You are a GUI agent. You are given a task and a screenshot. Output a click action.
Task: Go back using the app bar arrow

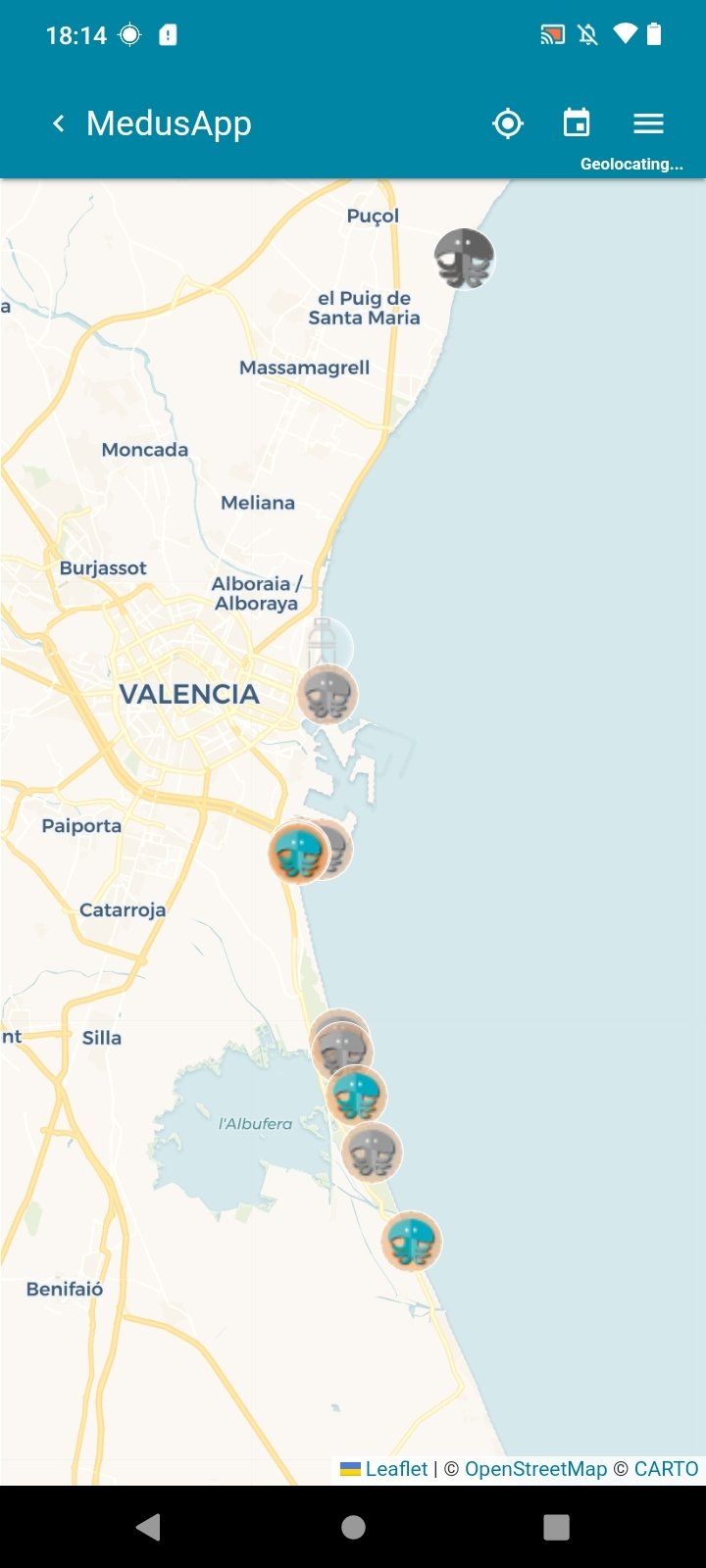[x=59, y=123]
